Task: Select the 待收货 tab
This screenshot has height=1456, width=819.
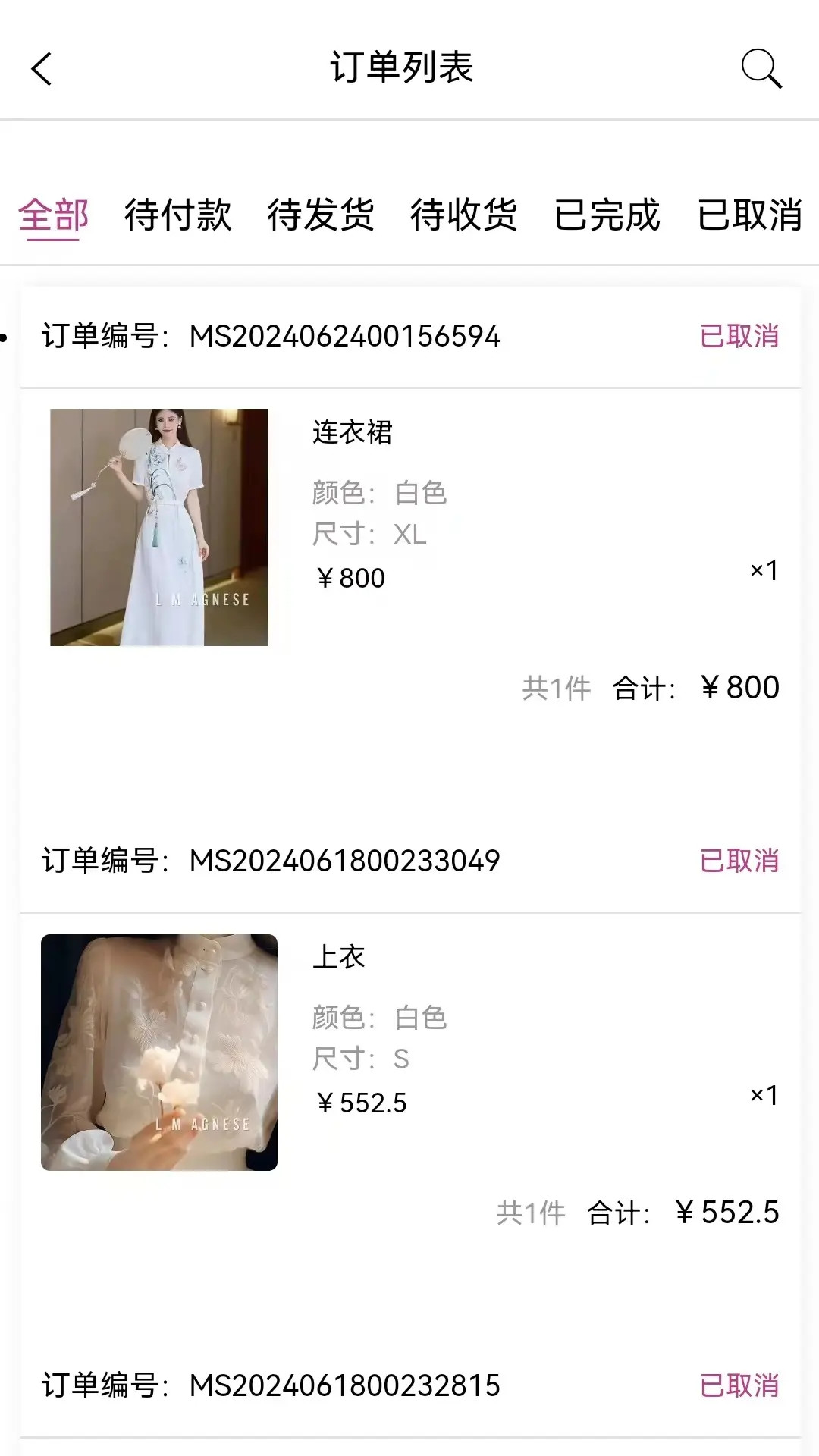Action: point(465,218)
